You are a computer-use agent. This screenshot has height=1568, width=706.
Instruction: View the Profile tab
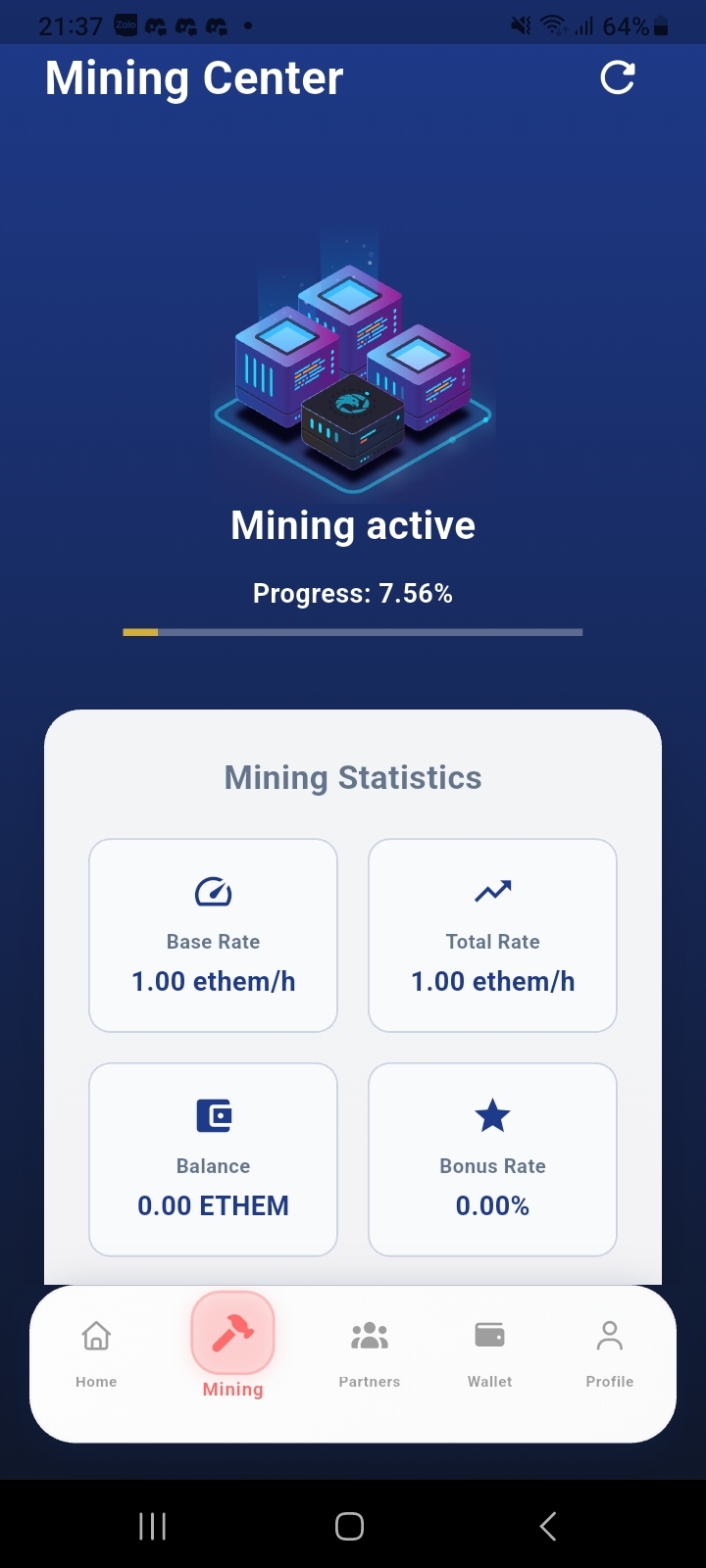(x=609, y=1350)
